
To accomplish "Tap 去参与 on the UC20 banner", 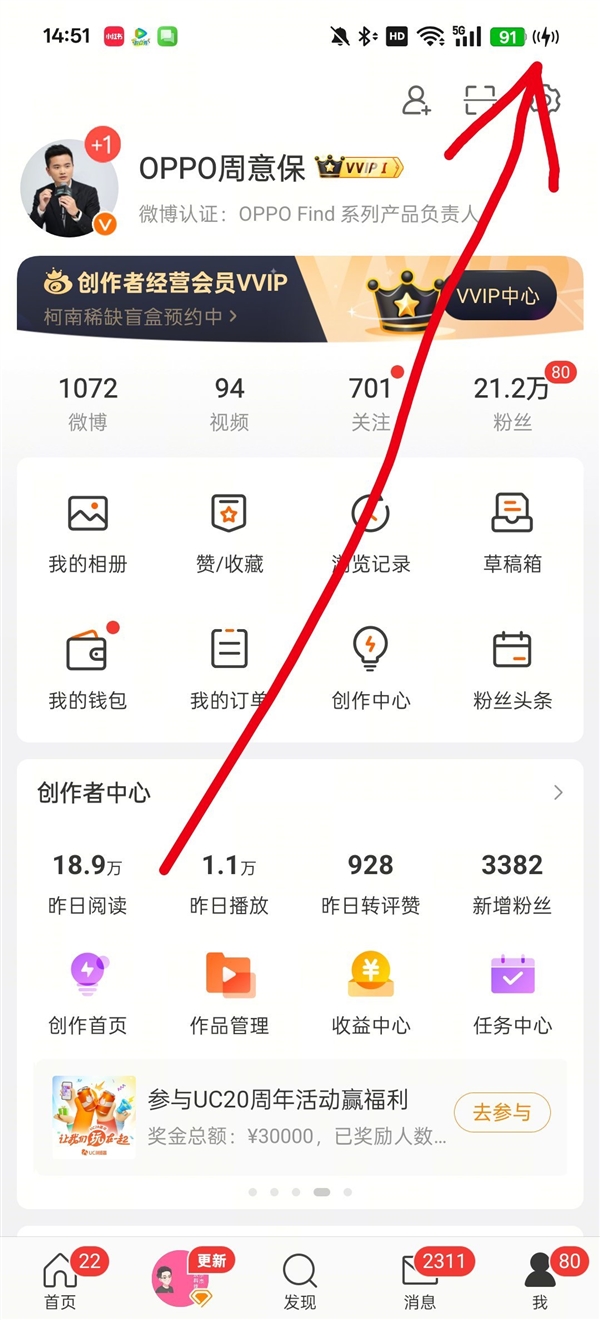I will pyautogui.click(x=502, y=1112).
